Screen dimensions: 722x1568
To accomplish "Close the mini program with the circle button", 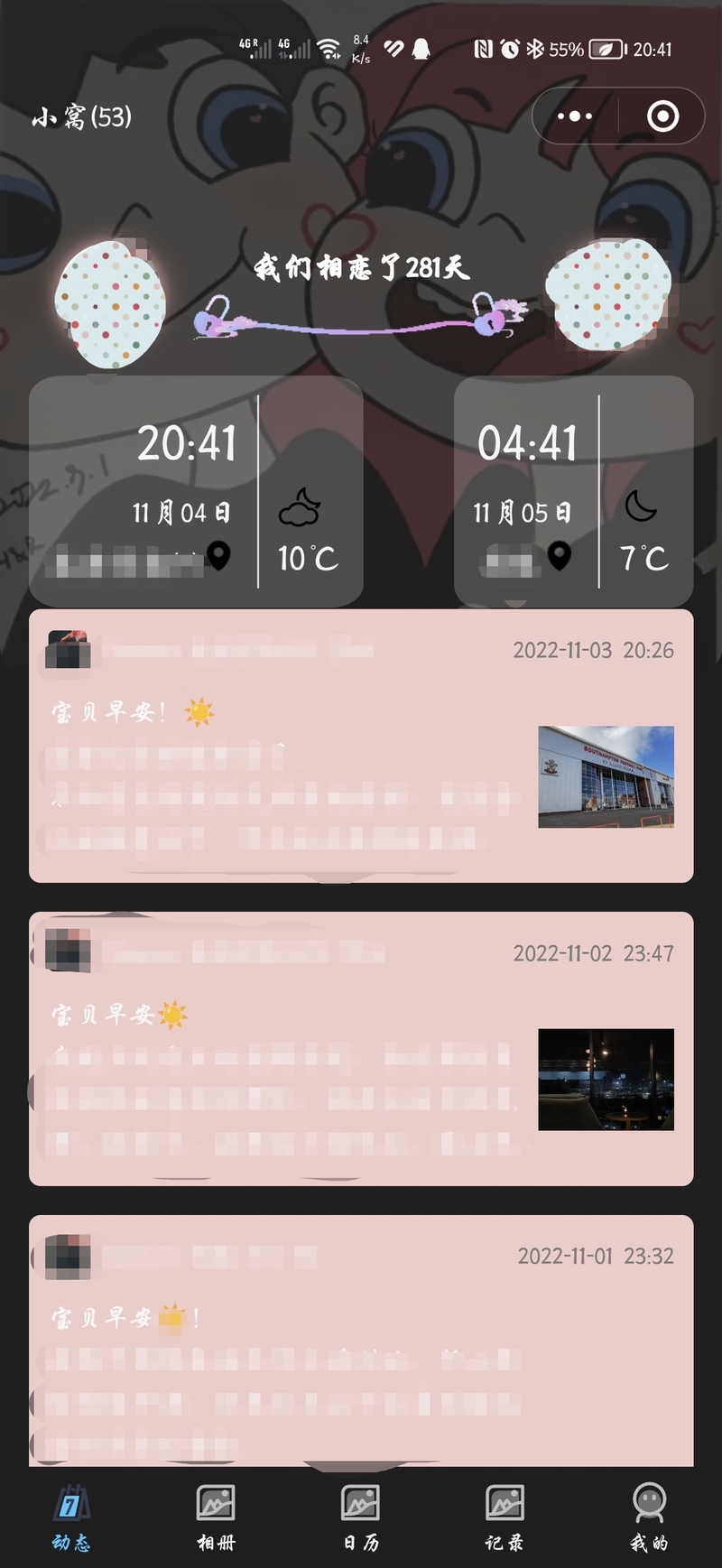I will tap(662, 116).
